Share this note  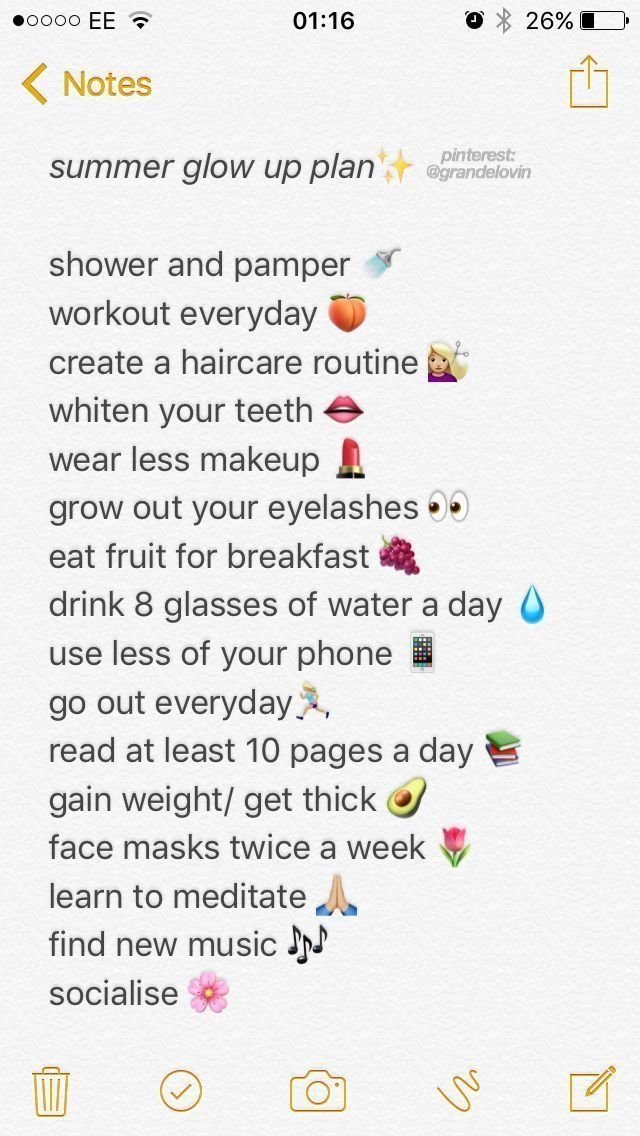[x=589, y=81]
